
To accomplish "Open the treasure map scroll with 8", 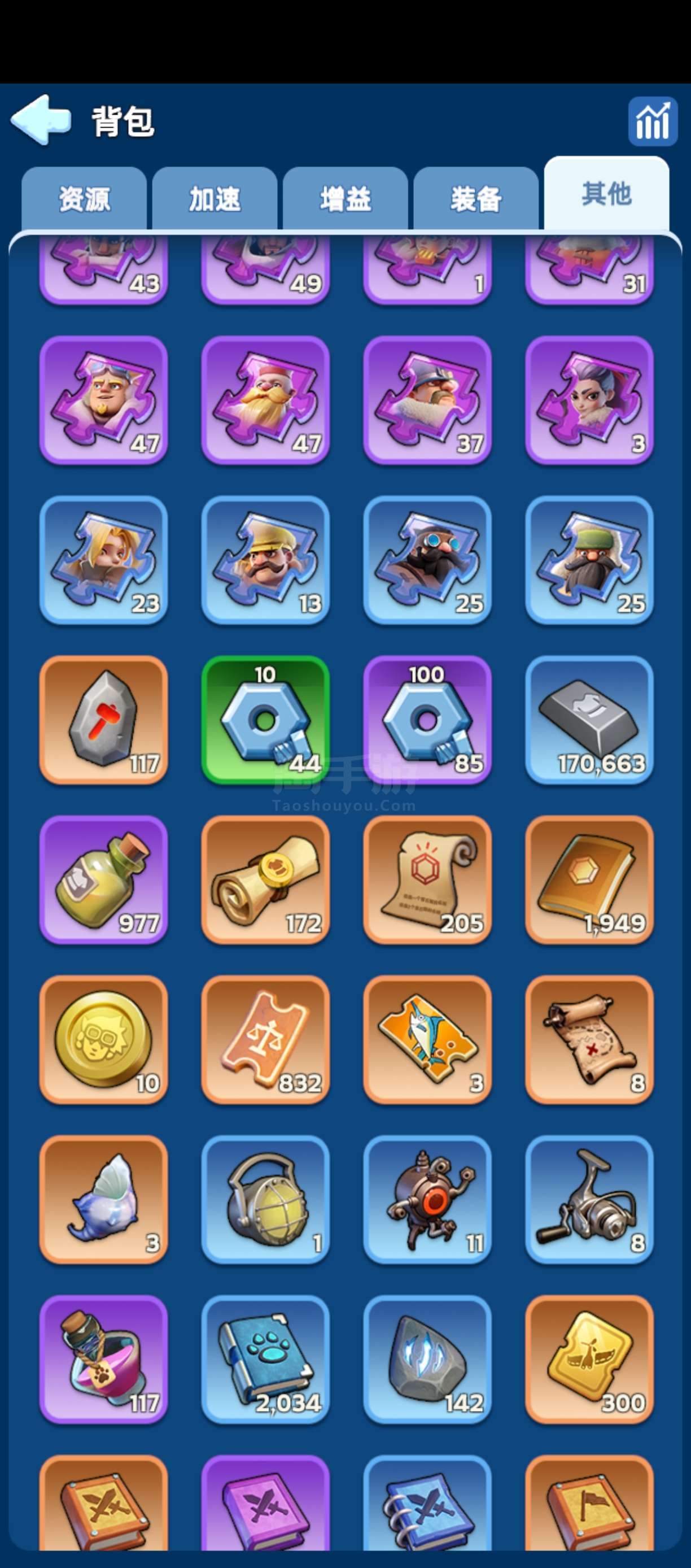I will tap(589, 1040).
